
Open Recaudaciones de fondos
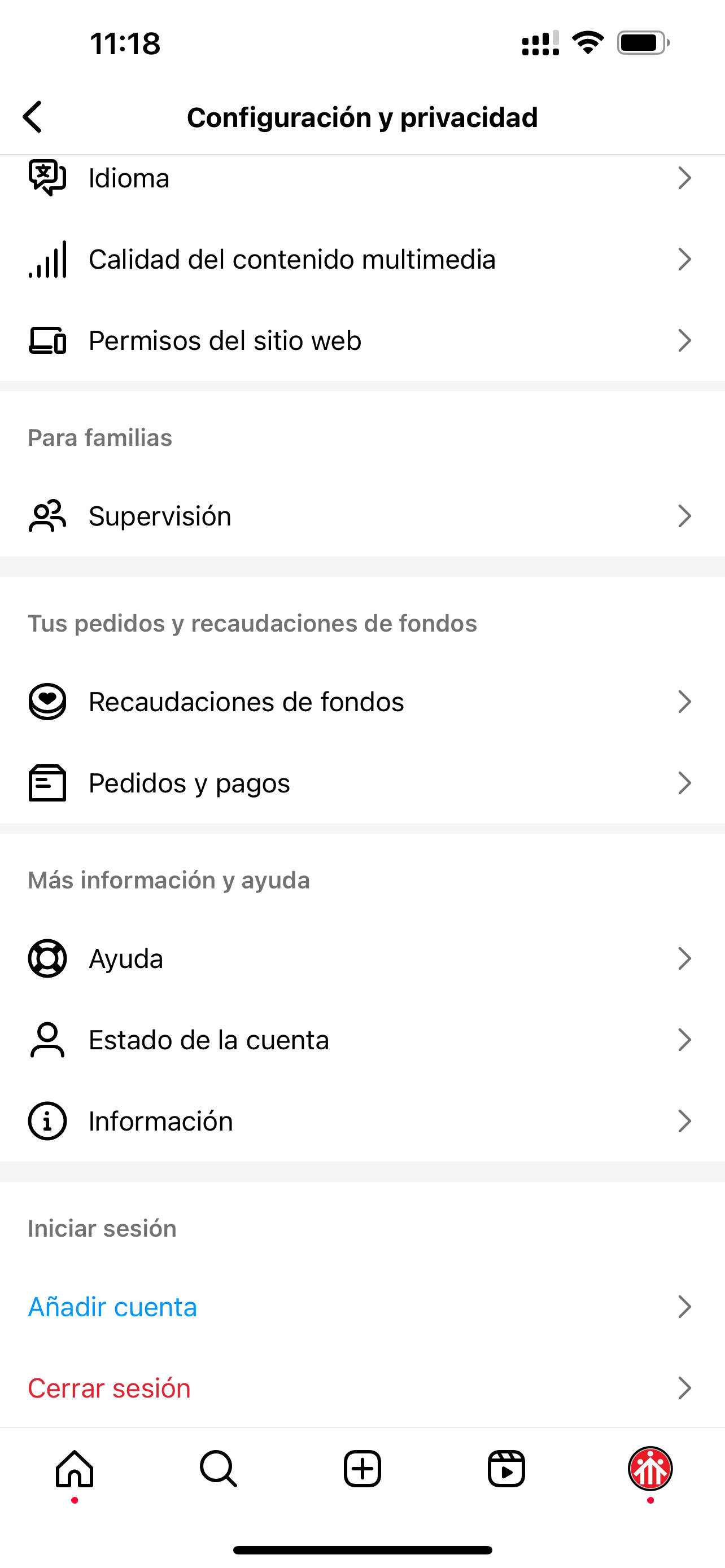click(x=362, y=702)
